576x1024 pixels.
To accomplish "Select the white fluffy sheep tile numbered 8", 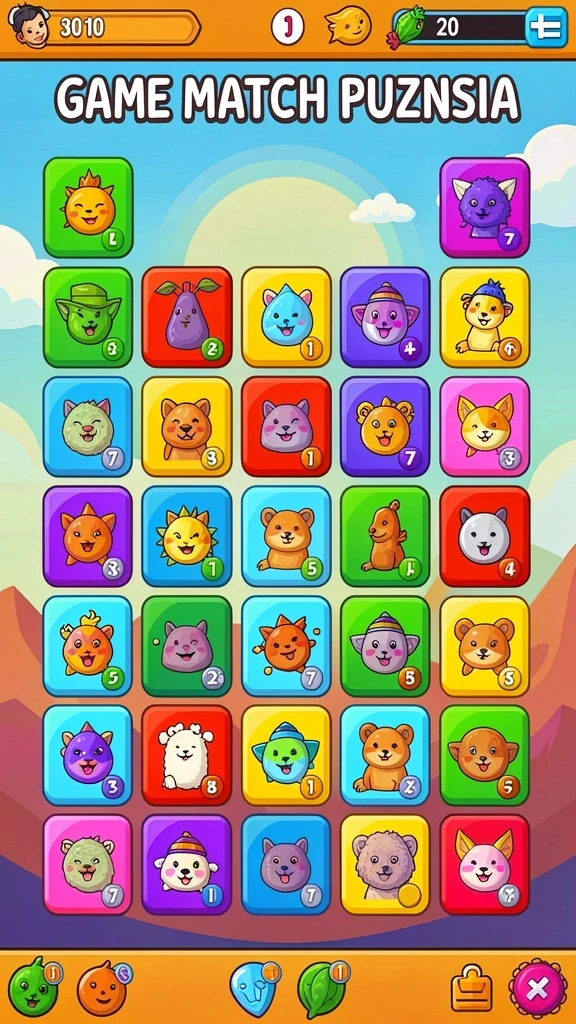I will coord(187,755).
